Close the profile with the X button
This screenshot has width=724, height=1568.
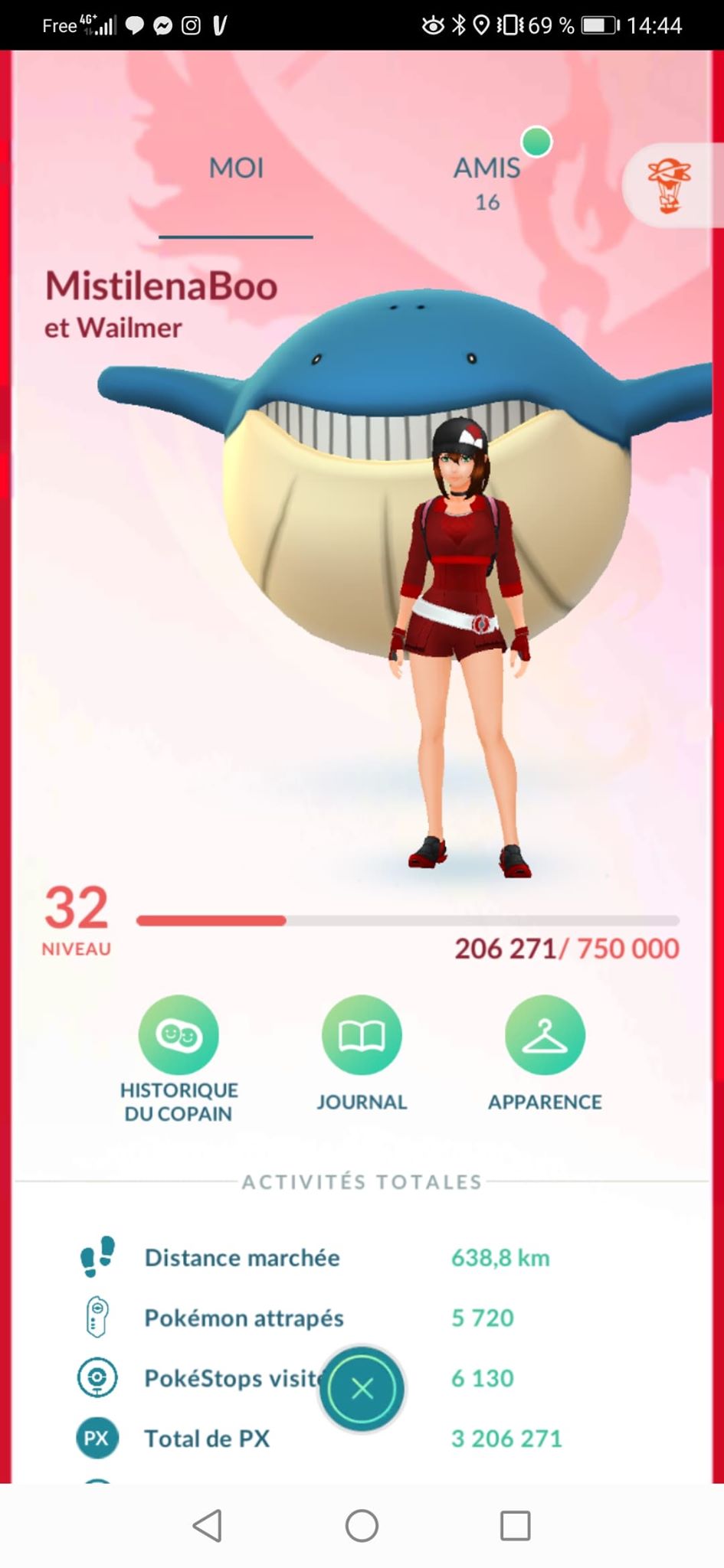tap(362, 1390)
